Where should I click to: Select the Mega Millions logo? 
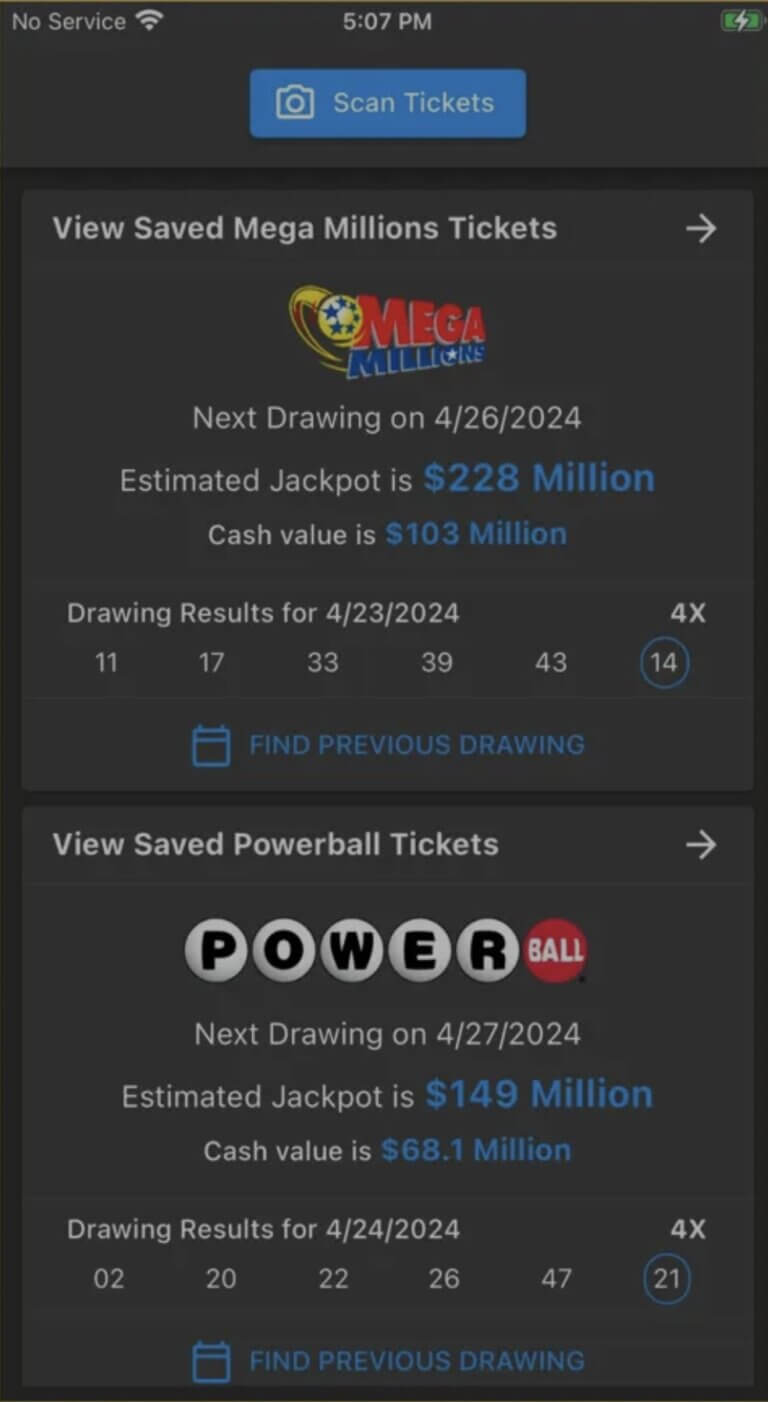click(x=385, y=331)
